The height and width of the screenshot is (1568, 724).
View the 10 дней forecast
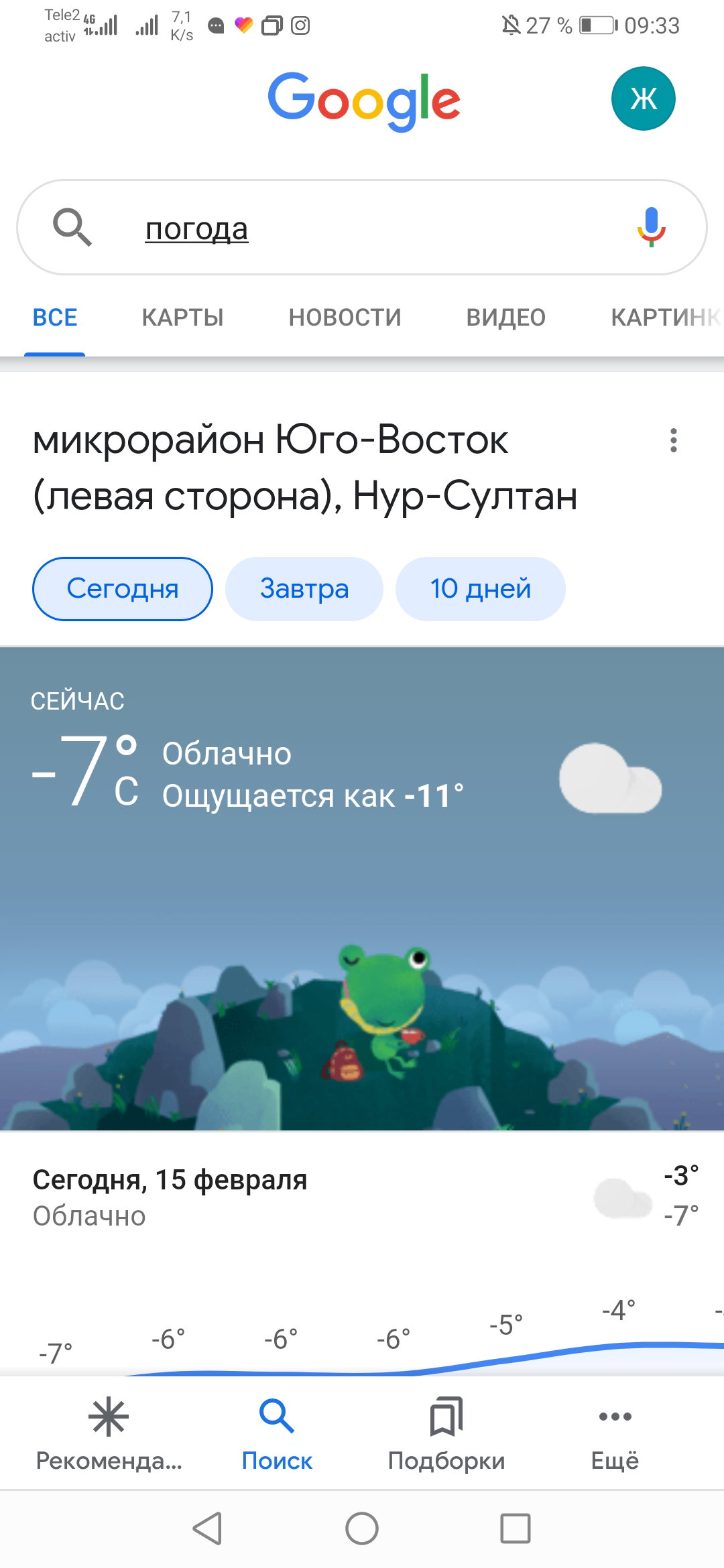(481, 589)
